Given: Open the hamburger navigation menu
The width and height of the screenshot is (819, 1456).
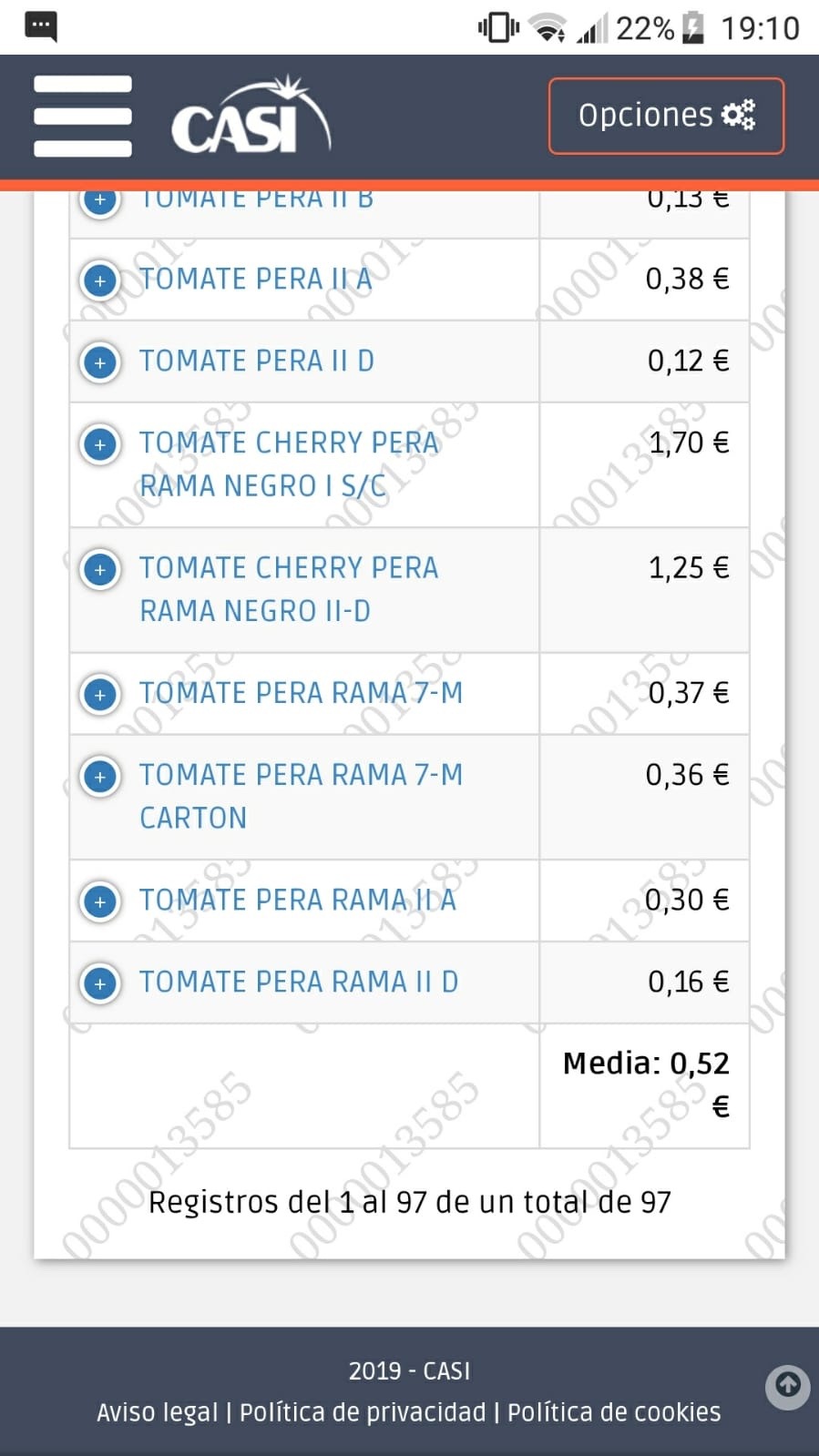Looking at the screenshot, I should click(82, 116).
